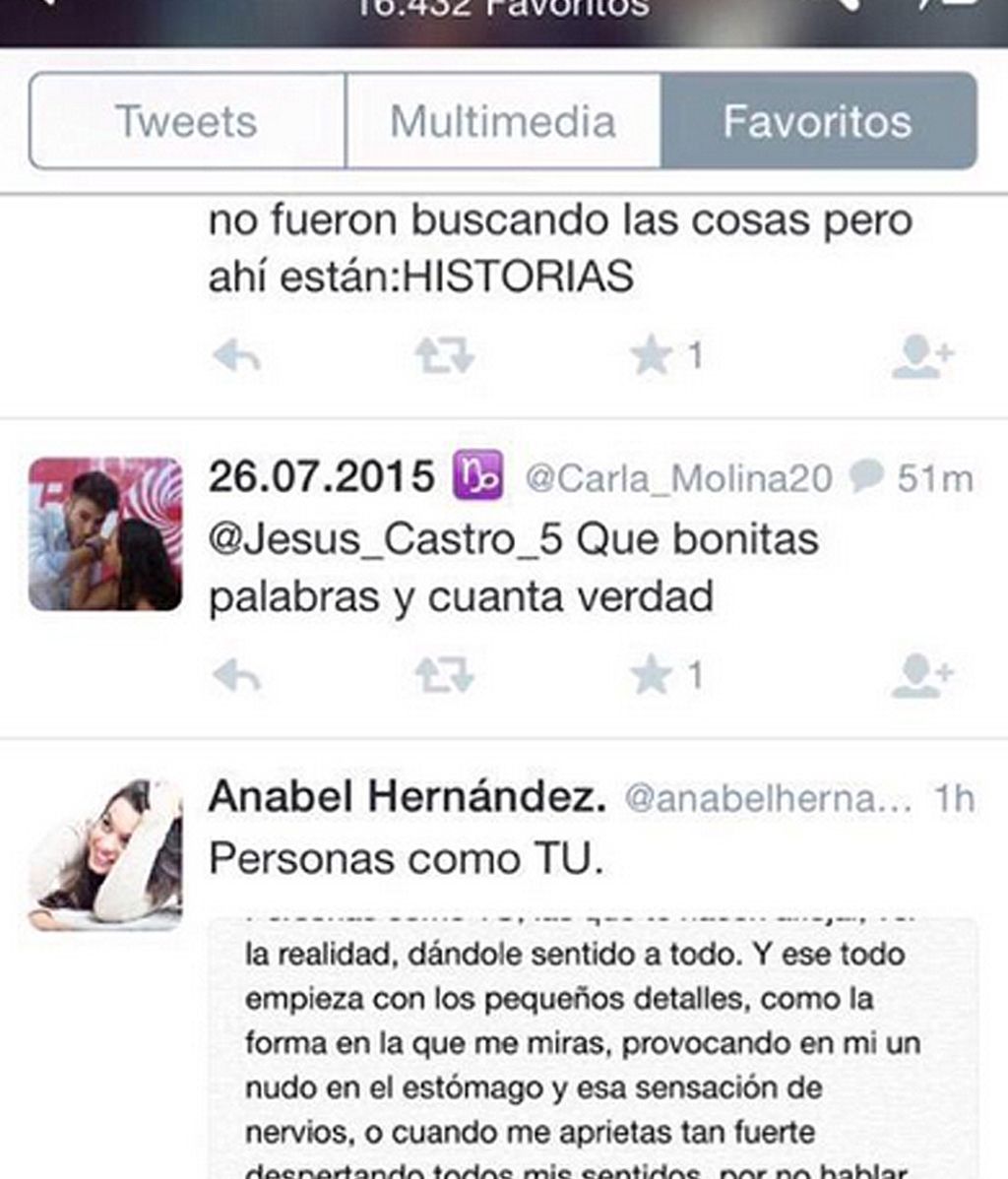The width and height of the screenshot is (1008, 1179).
Task: Follow Carla_Molina20
Action: pyautogui.click(x=923, y=672)
